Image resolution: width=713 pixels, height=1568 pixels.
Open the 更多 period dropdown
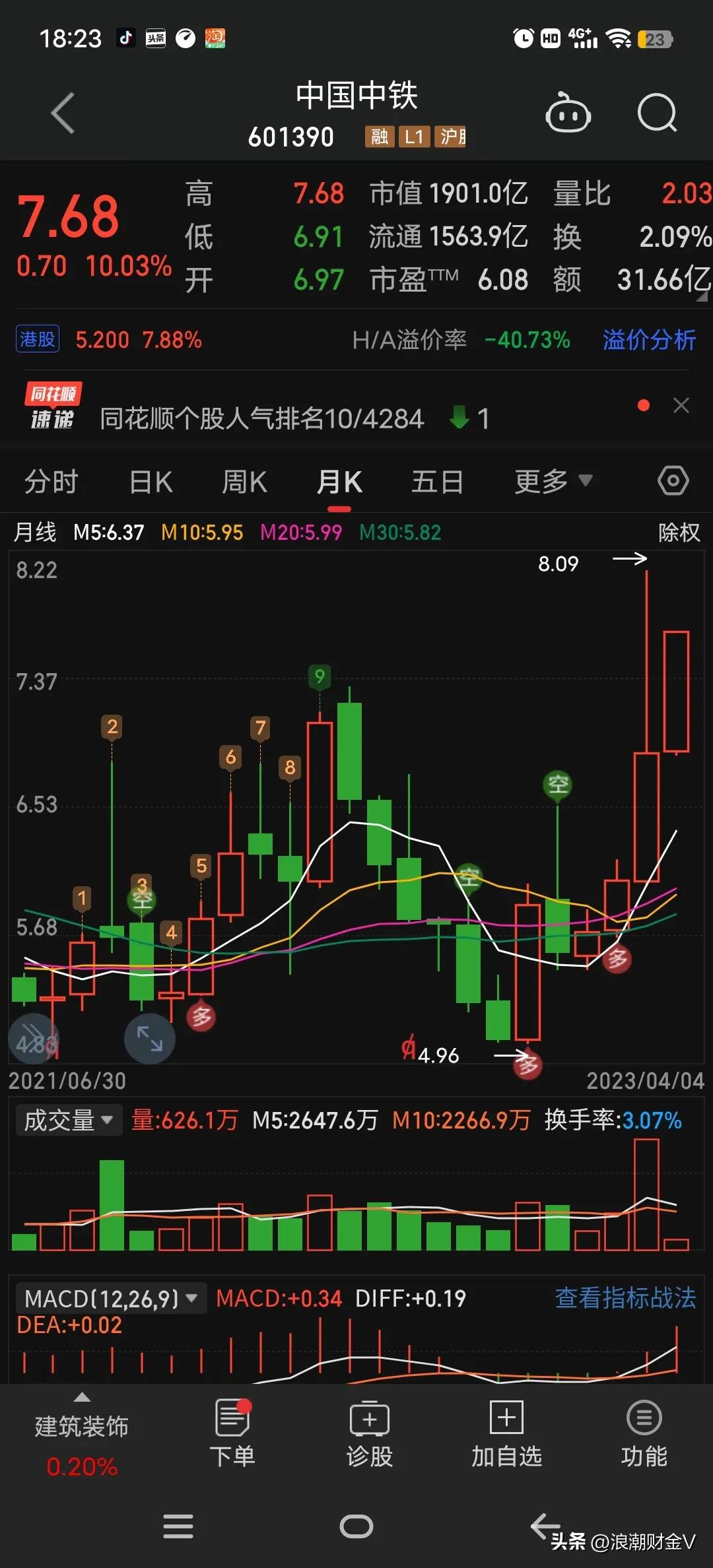click(553, 481)
